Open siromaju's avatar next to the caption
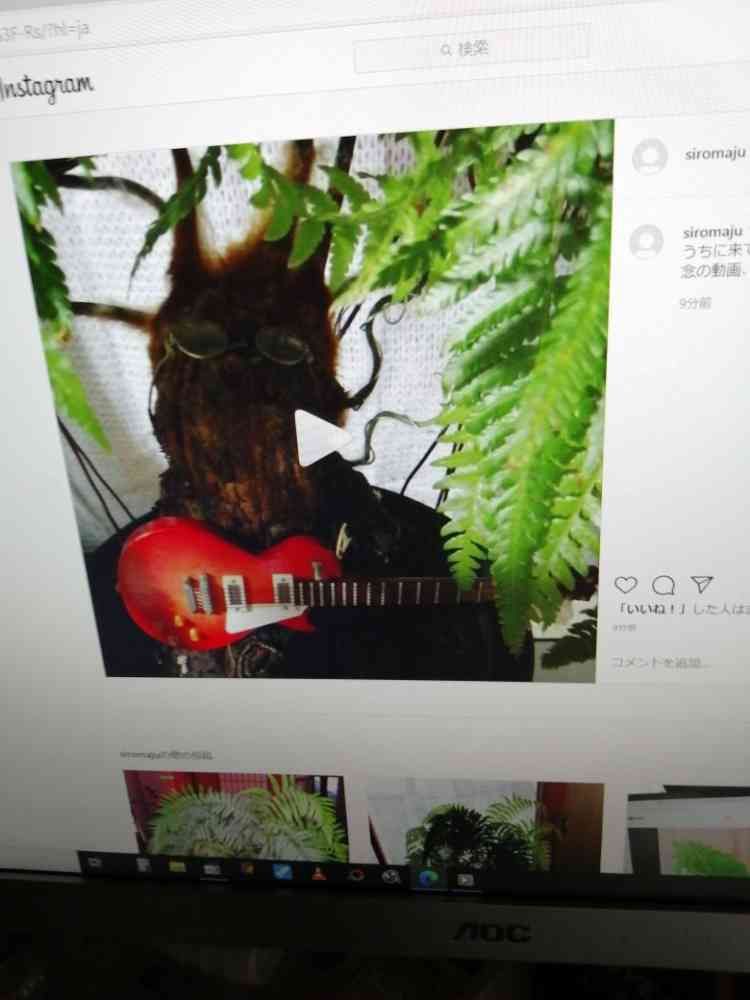The width and height of the screenshot is (750, 1000). tap(647, 242)
